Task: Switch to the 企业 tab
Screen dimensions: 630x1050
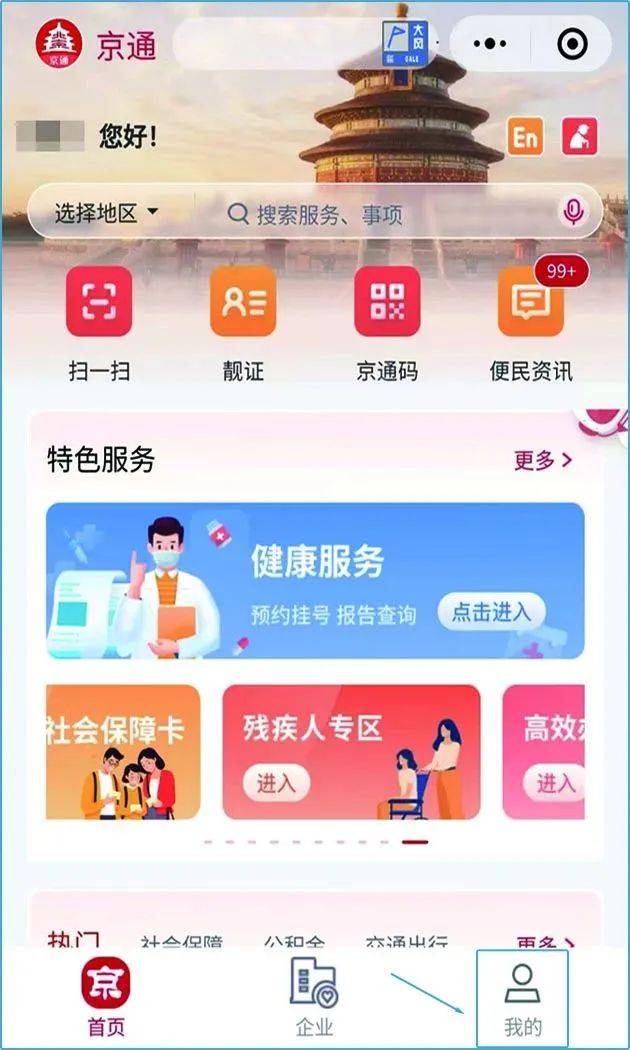Action: (314, 995)
